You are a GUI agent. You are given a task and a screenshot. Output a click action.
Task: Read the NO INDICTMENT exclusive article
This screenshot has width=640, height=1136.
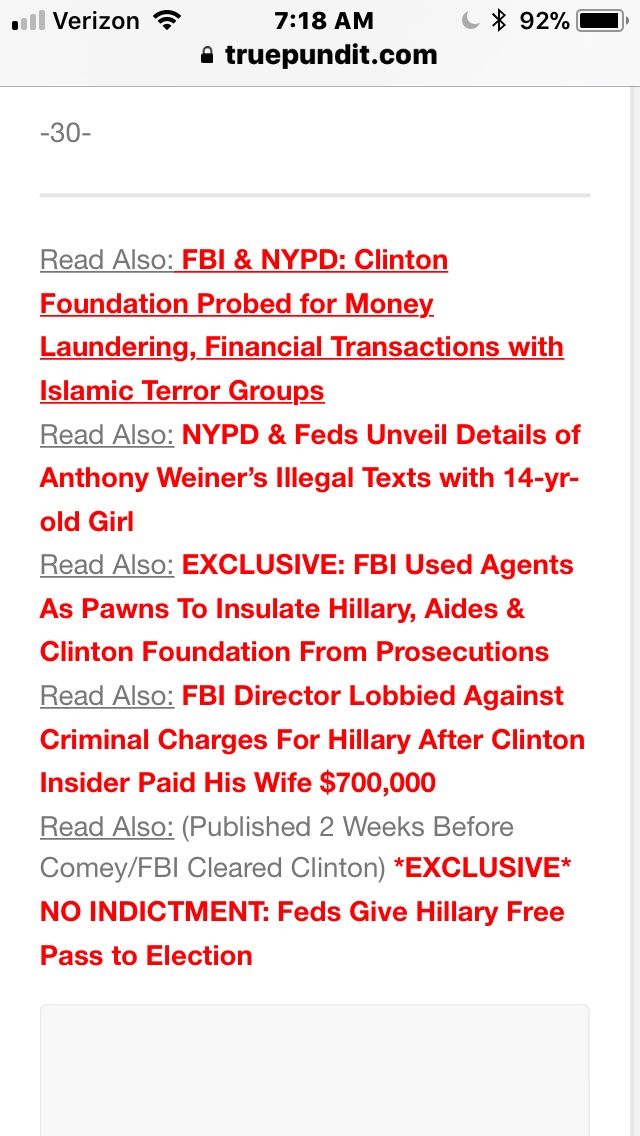301,912
